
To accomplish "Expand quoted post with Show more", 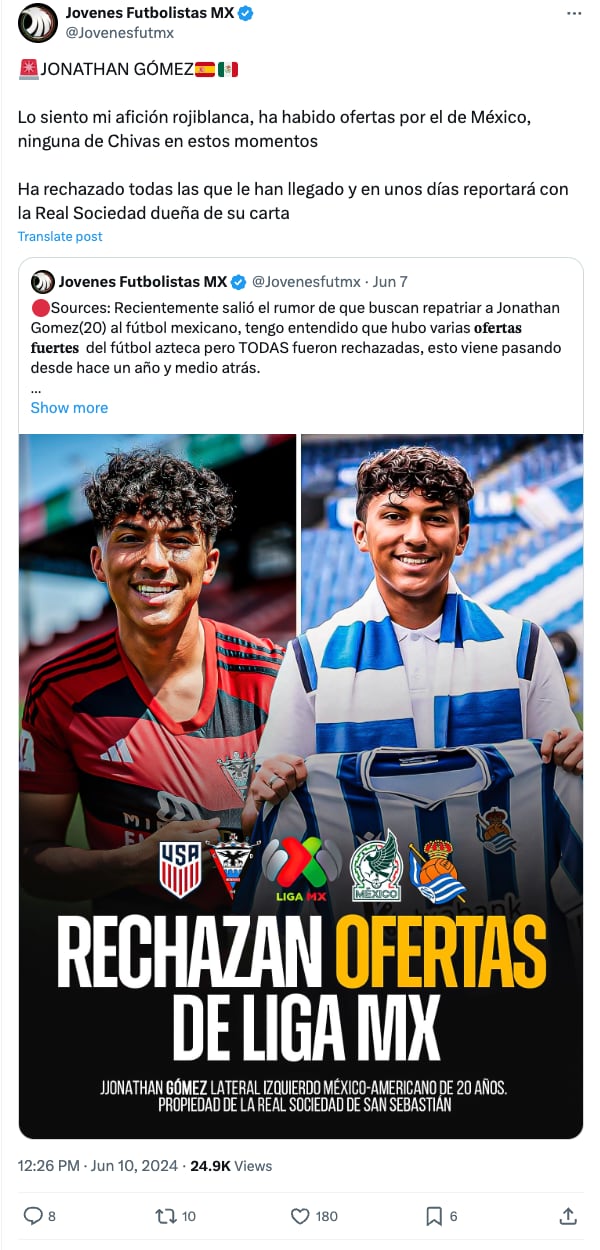I will pos(69,408).
